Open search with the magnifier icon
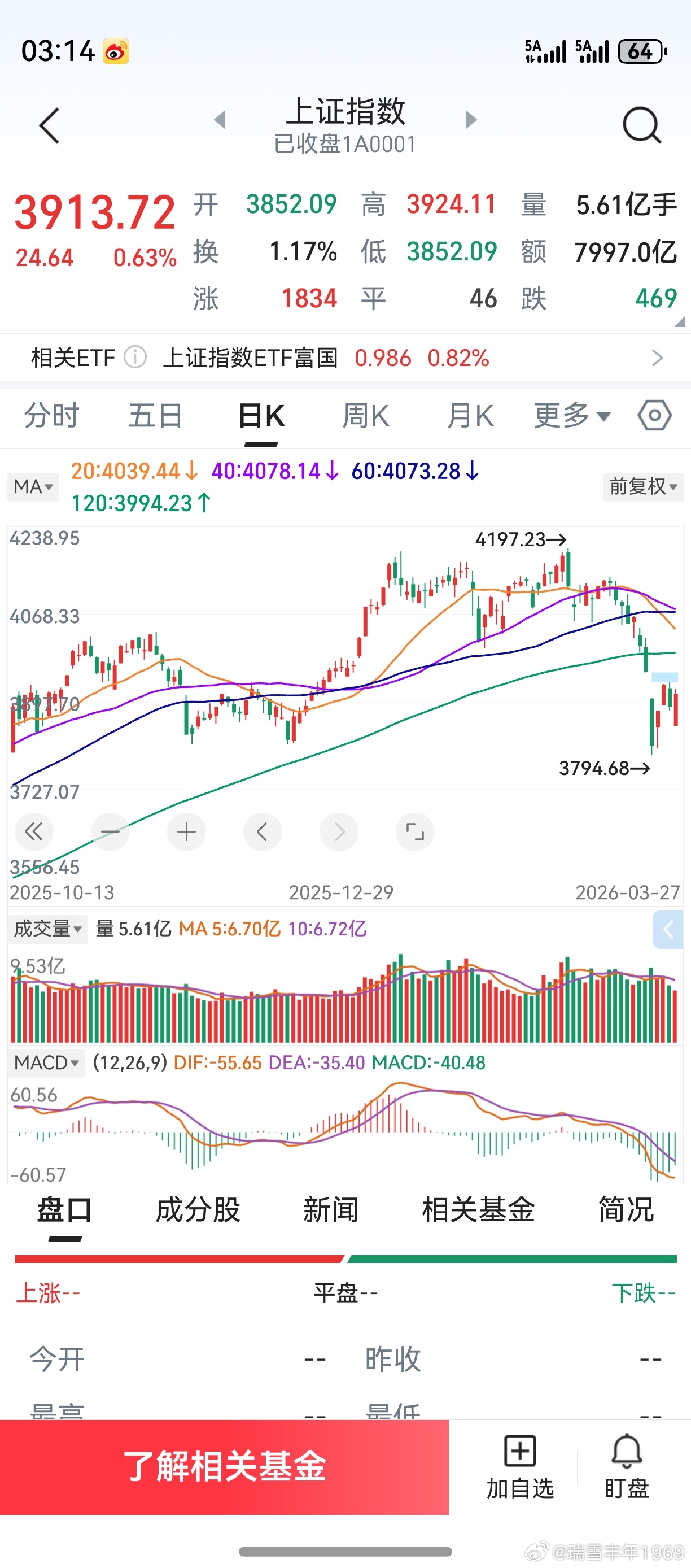 tap(641, 125)
